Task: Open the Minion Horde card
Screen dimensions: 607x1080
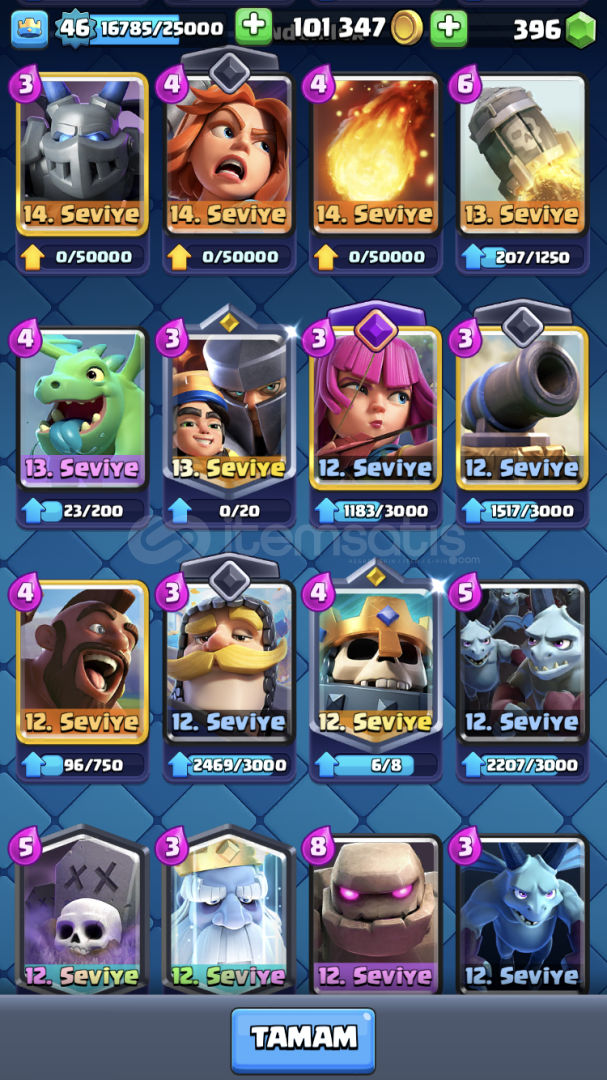Action: click(522, 662)
